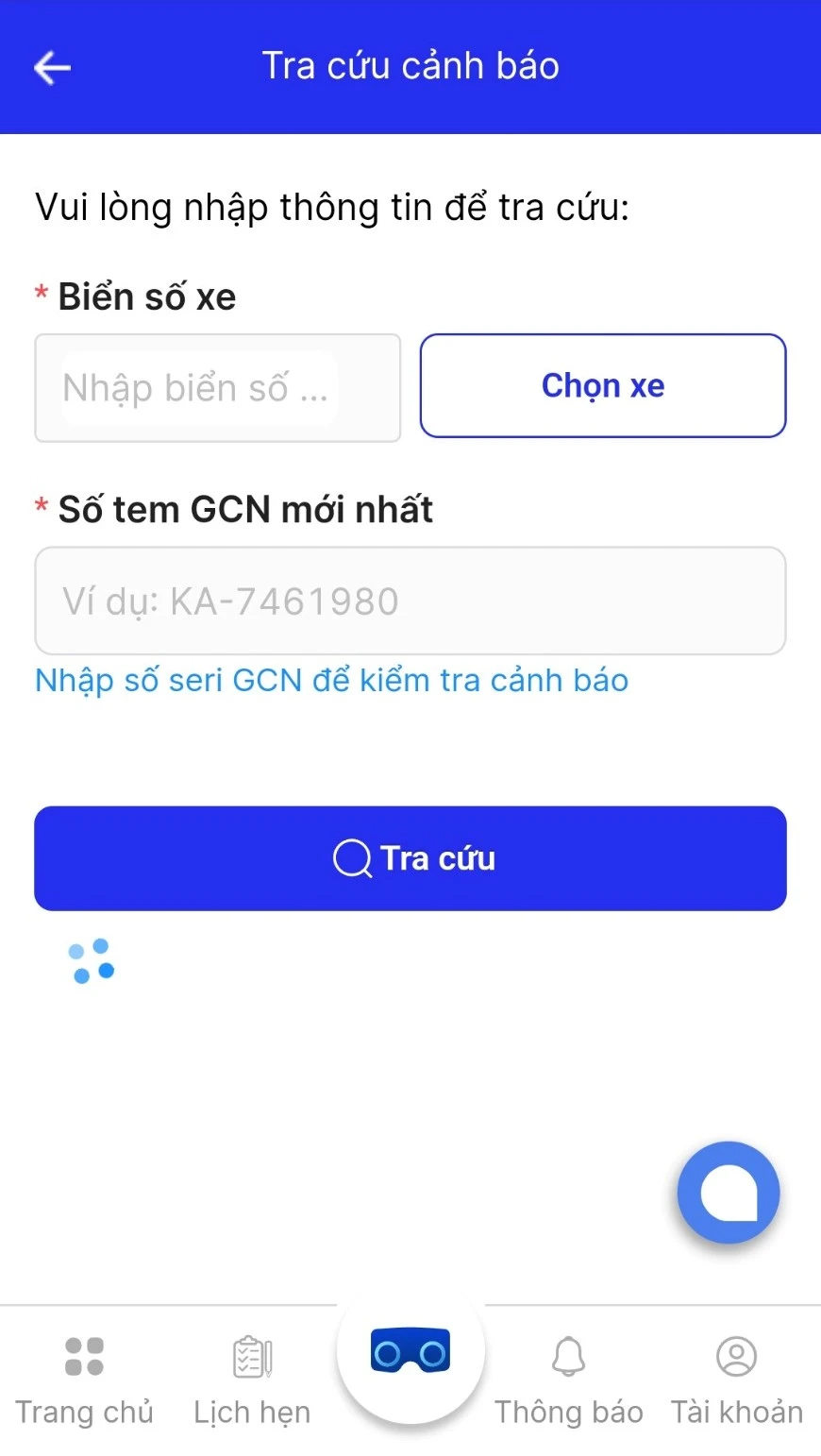Click the magnifier icon inside Tra cứu button

click(350, 858)
